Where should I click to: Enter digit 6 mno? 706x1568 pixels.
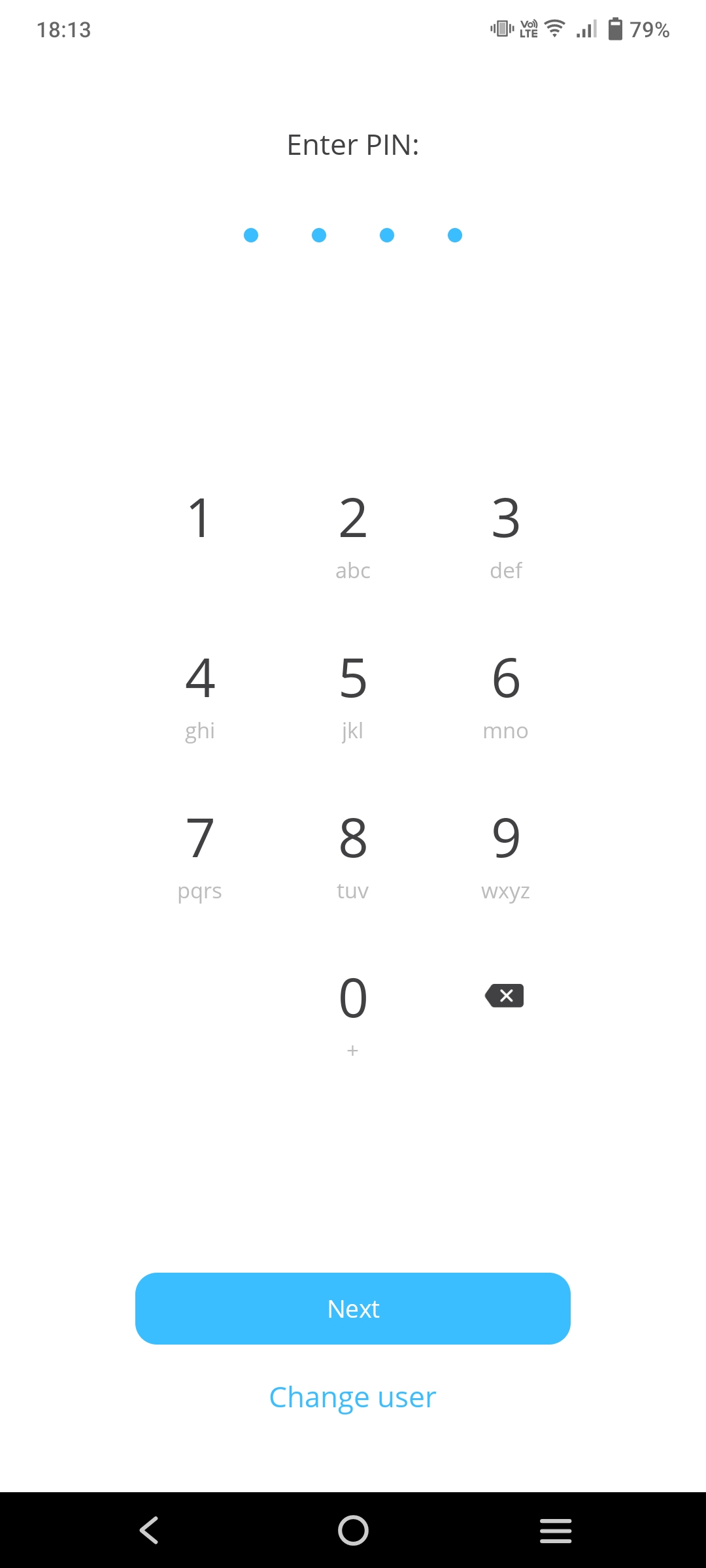[x=506, y=693]
